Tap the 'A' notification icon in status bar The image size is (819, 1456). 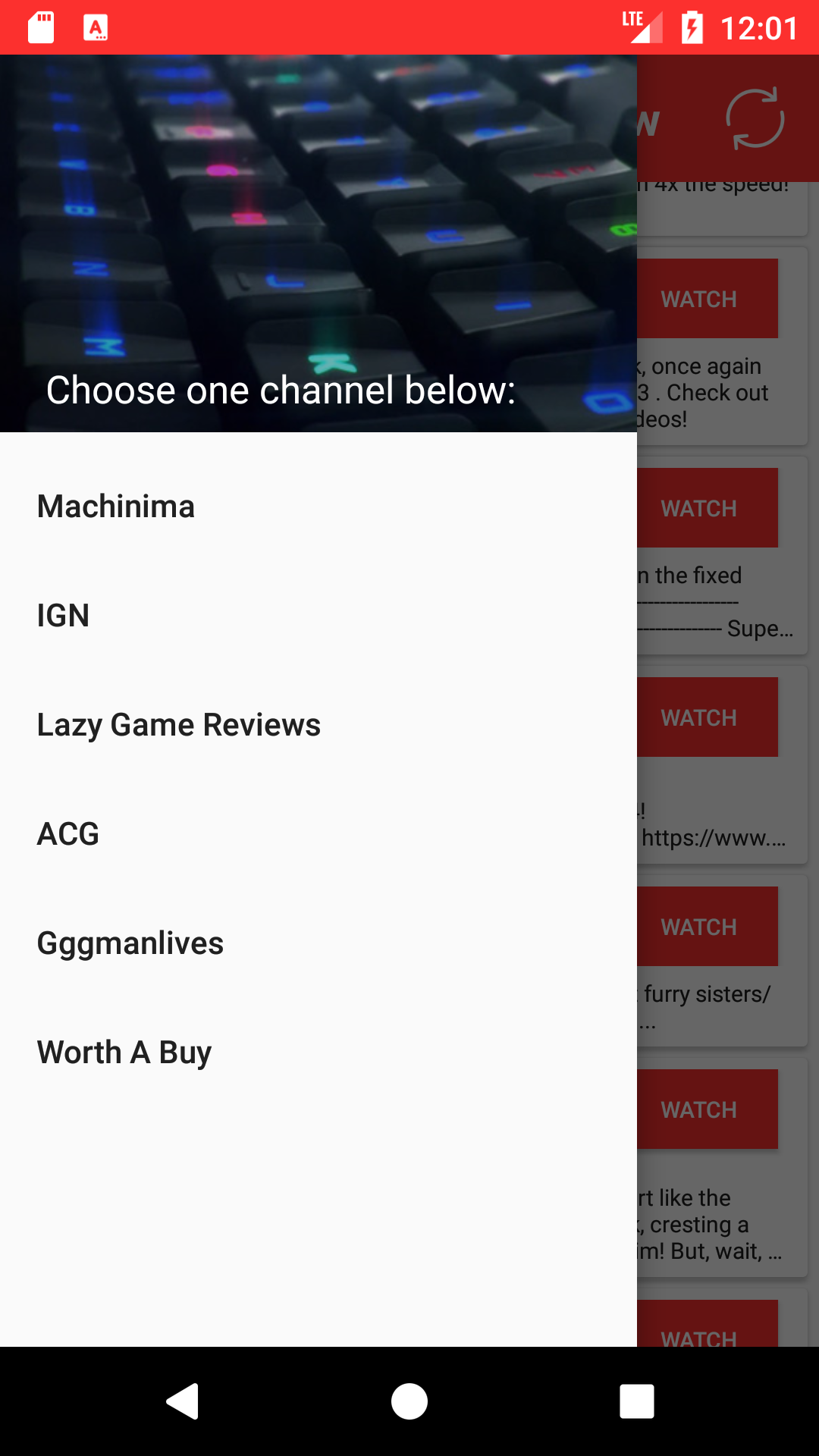(96, 27)
